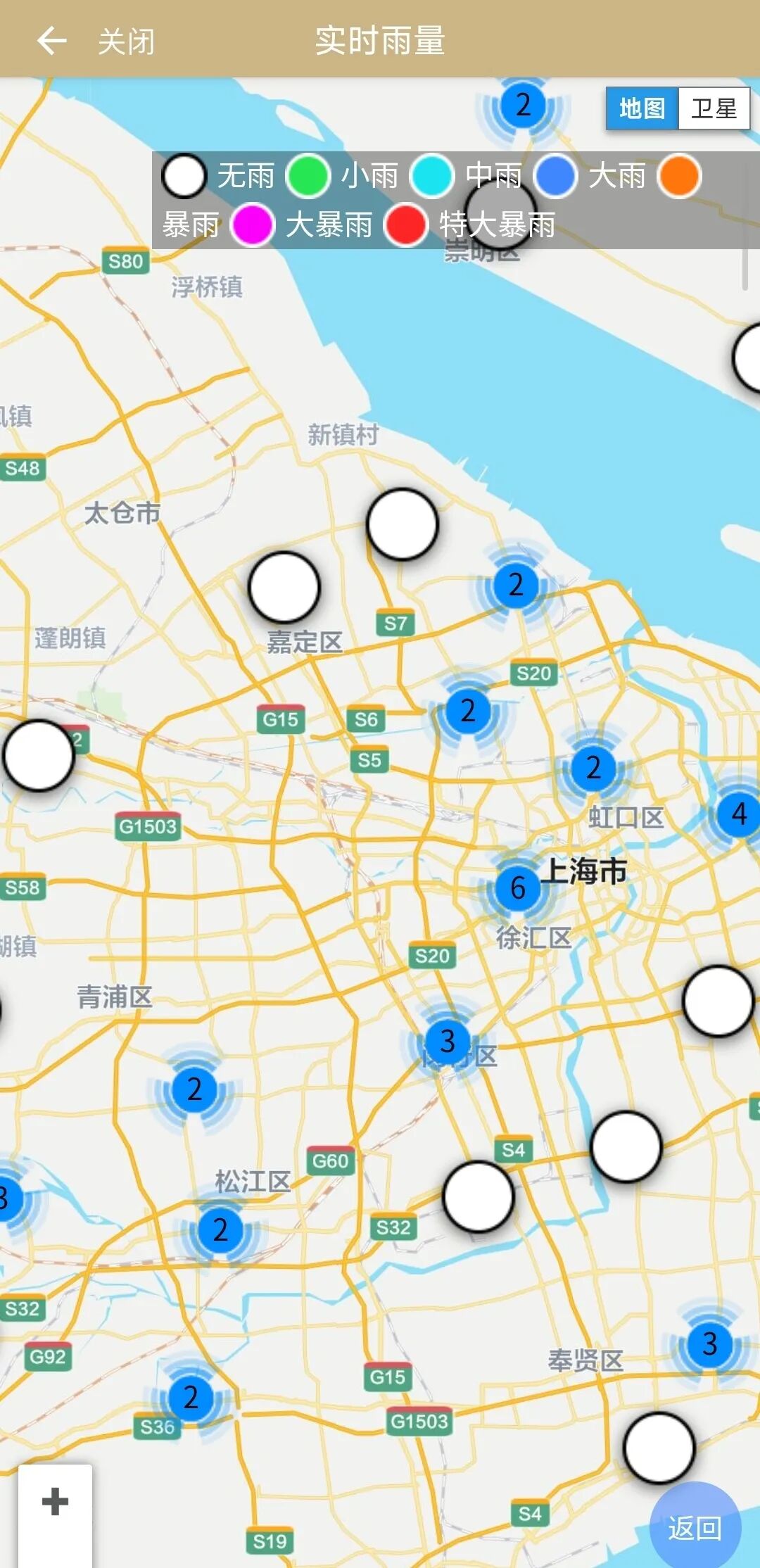Open the cluster of 4 east of 虹口区
Viewport: 760px width, 1568px height.
pyautogui.click(x=737, y=814)
